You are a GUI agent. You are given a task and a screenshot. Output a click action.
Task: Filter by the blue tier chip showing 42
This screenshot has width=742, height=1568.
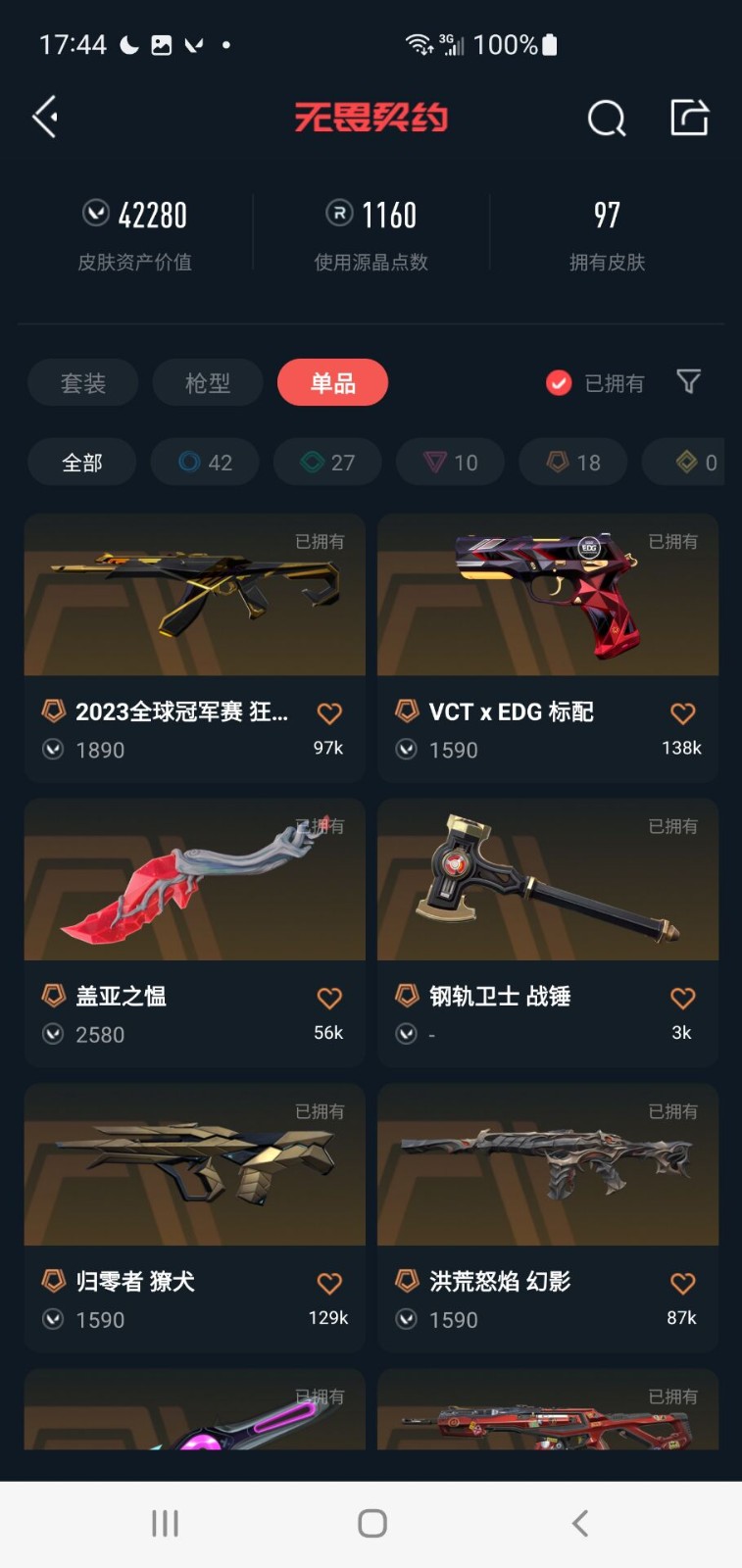[205, 463]
